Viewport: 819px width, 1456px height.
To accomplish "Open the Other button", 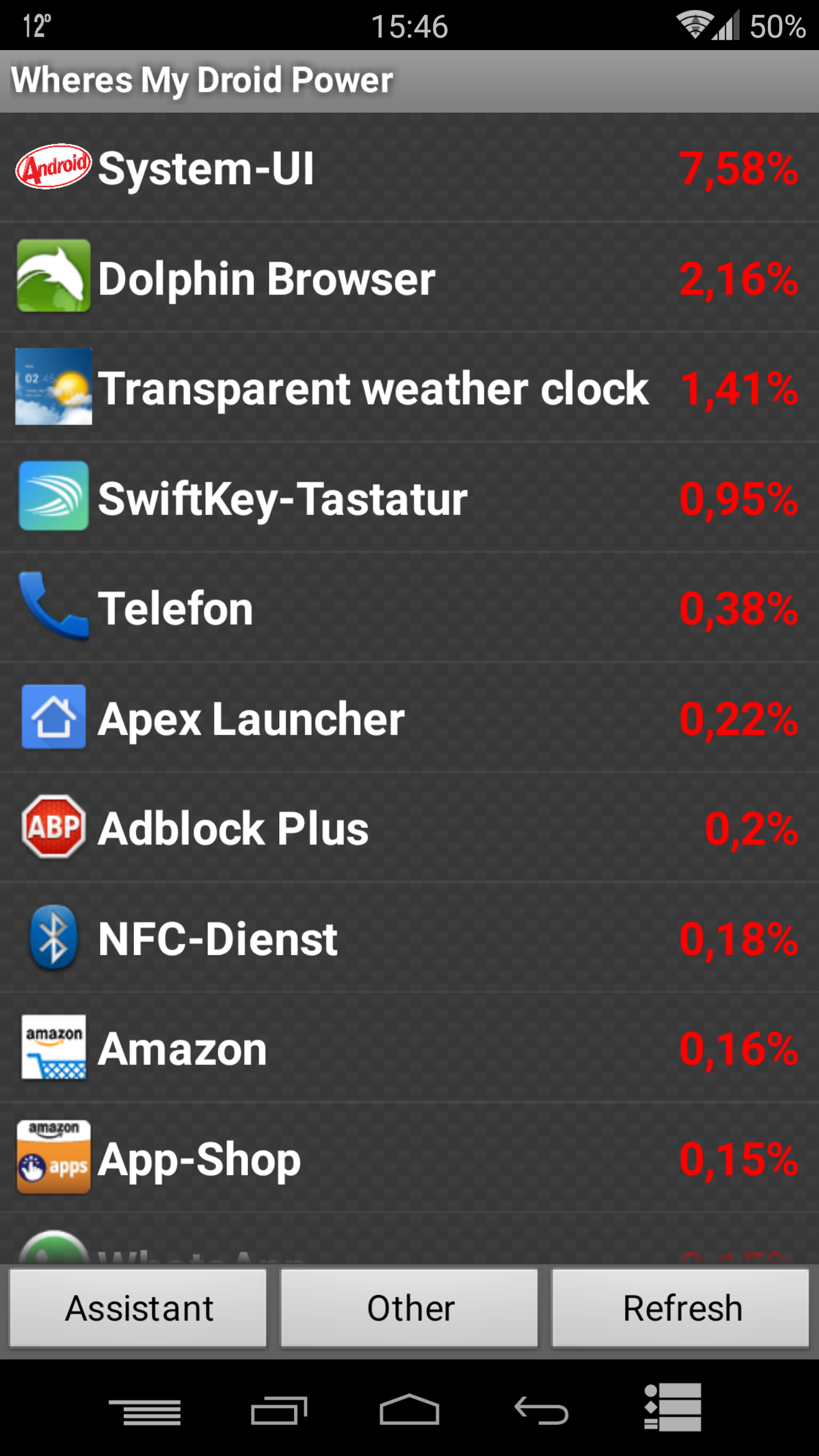I will (x=409, y=1308).
